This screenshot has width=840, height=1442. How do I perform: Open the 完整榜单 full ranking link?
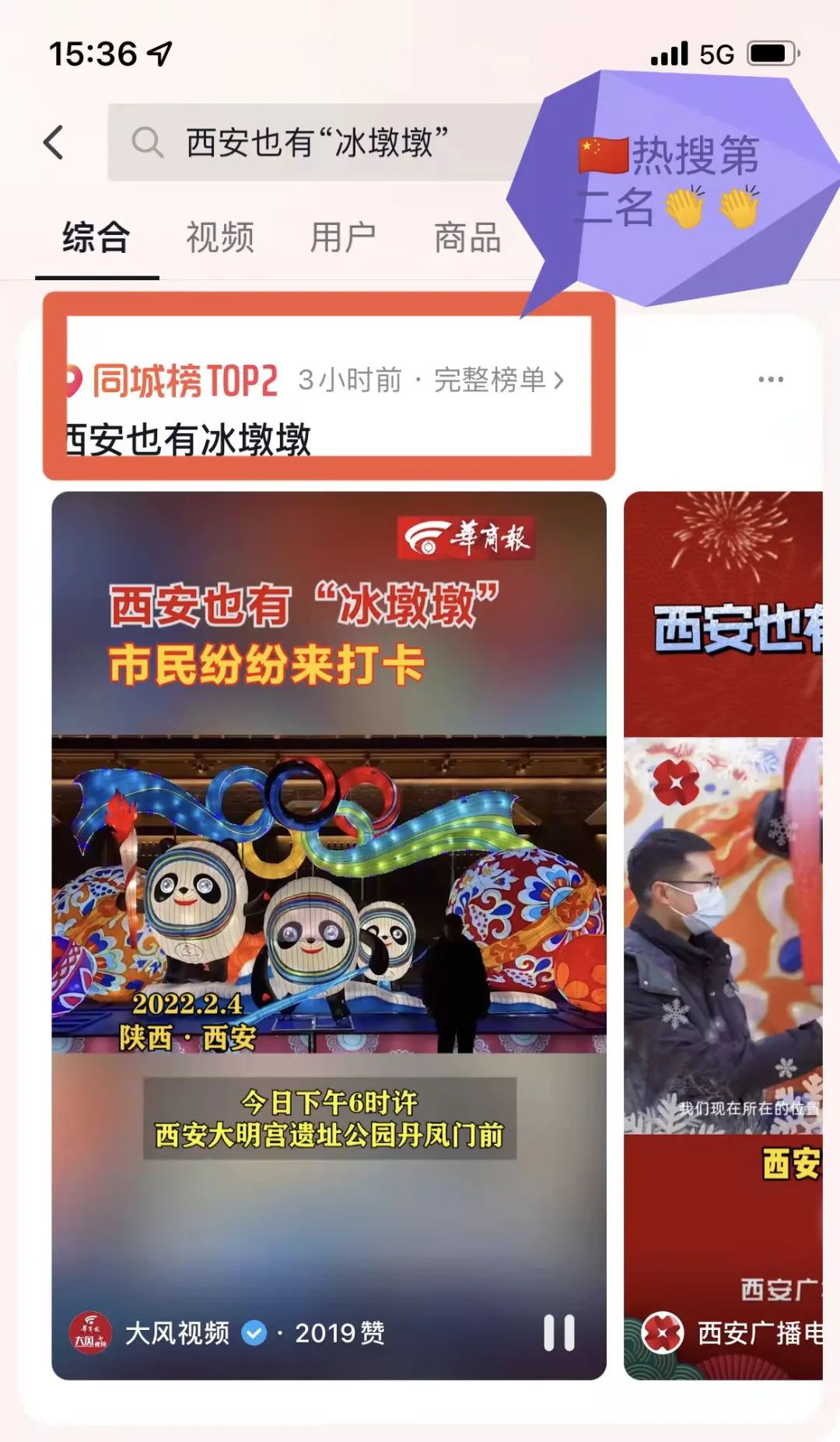498,380
